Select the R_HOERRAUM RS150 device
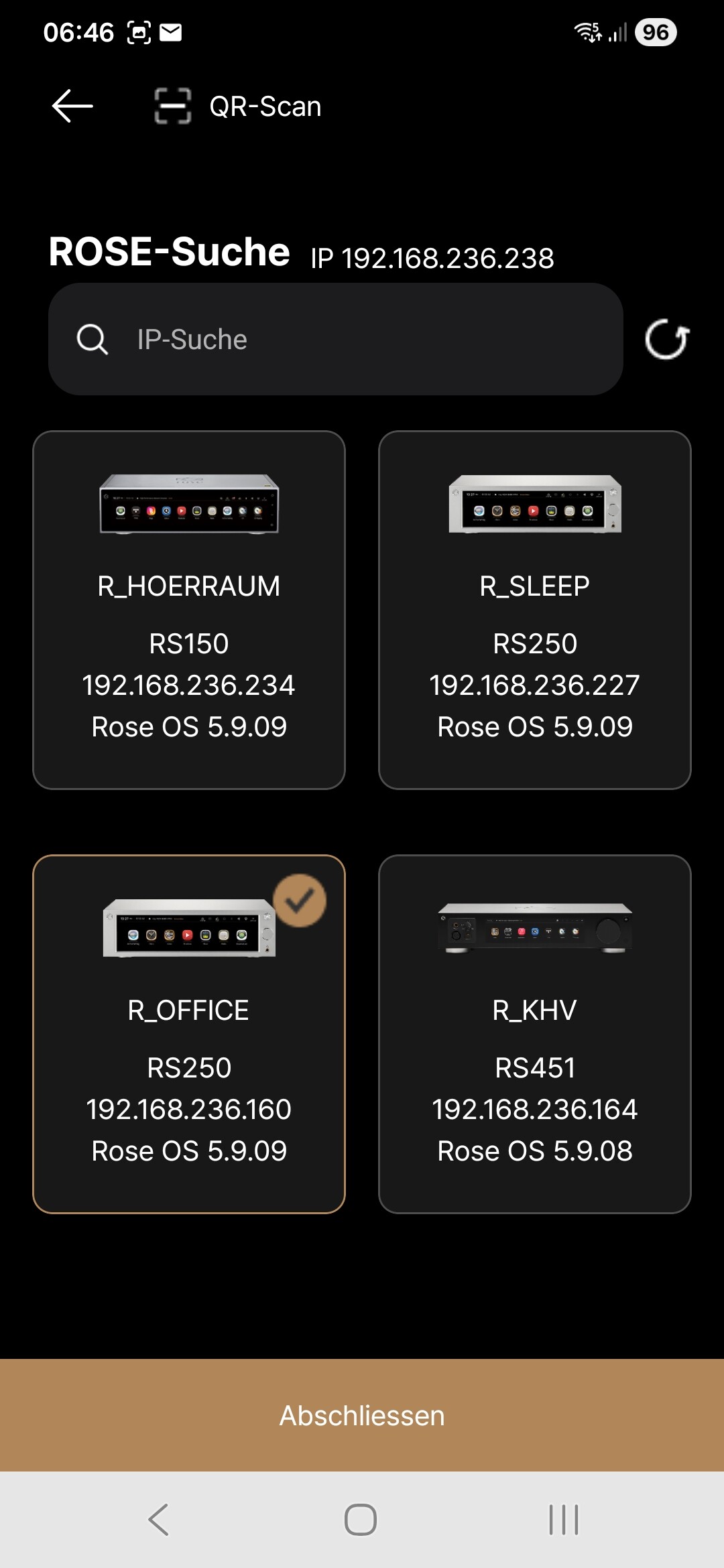This screenshot has width=724, height=1568. (x=189, y=610)
